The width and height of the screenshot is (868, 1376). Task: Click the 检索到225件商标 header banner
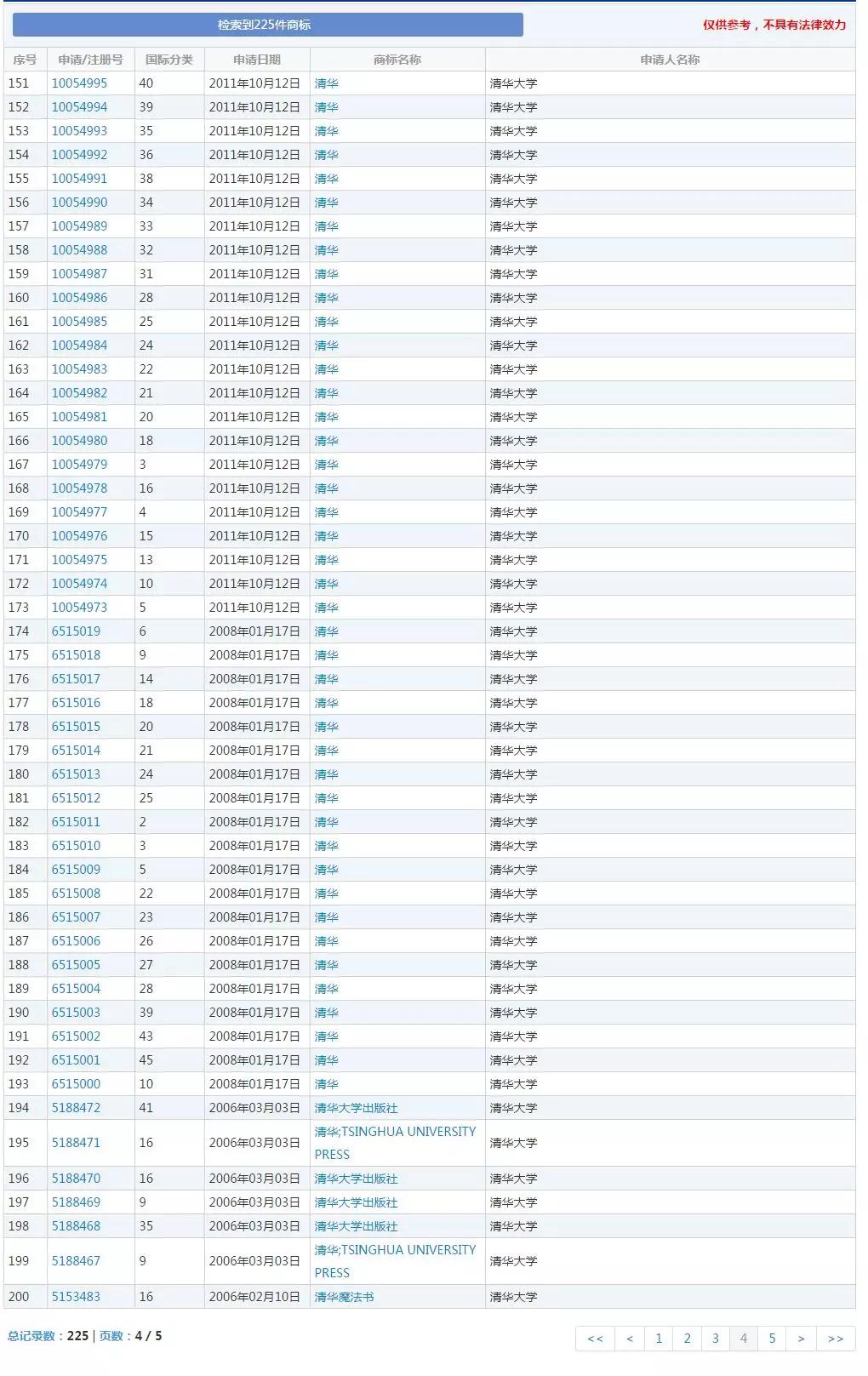point(269,24)
